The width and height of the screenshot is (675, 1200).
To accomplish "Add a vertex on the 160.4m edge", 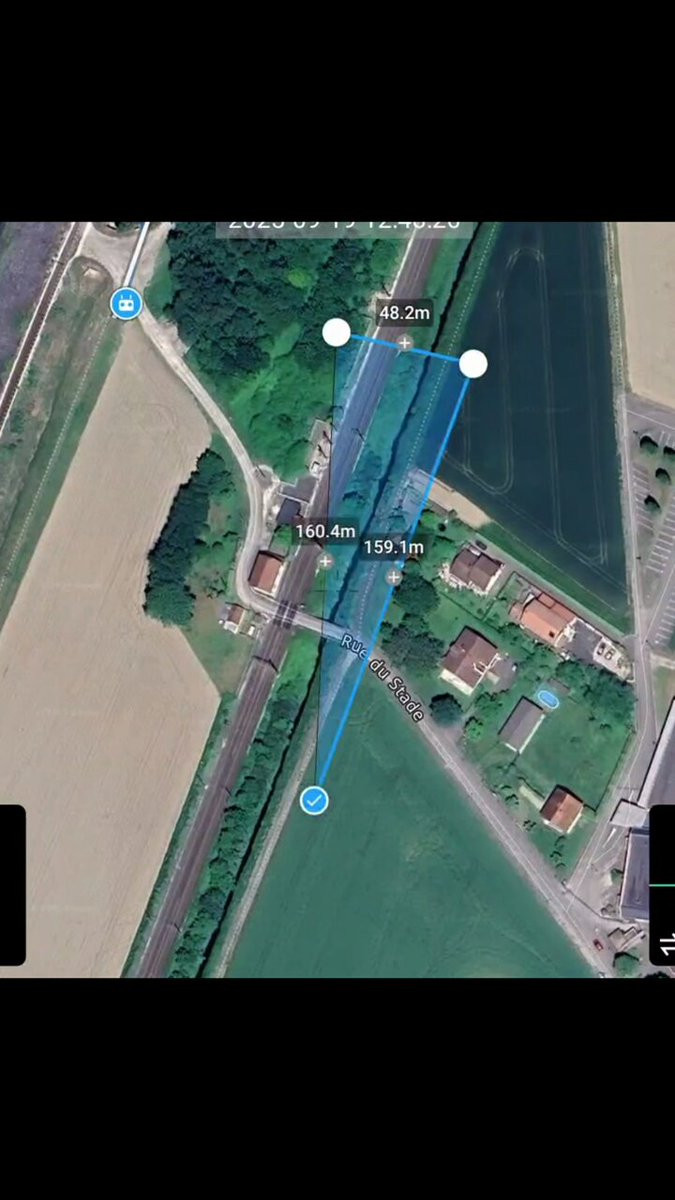I will (324, 562).
